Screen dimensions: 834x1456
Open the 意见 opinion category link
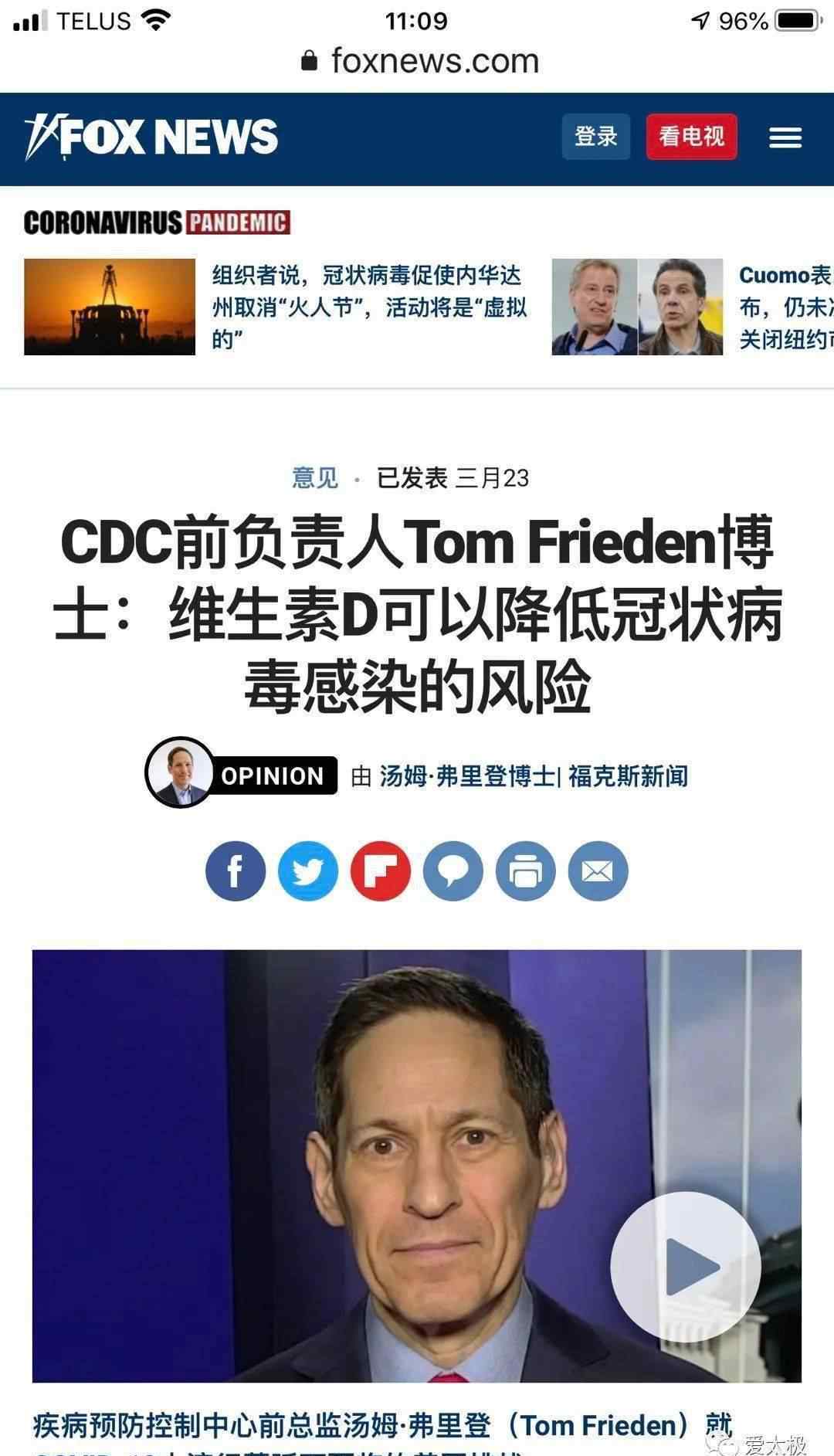tap(315, 478)
